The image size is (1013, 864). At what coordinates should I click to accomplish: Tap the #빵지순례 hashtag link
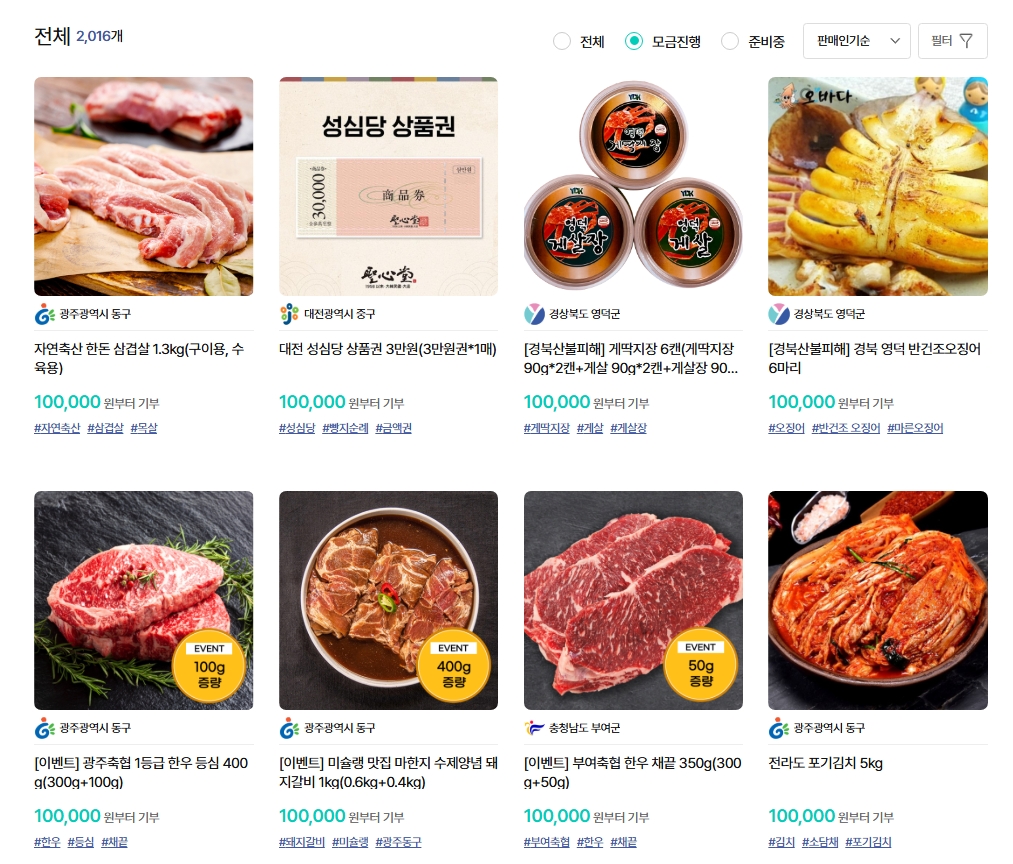(345, 428)
